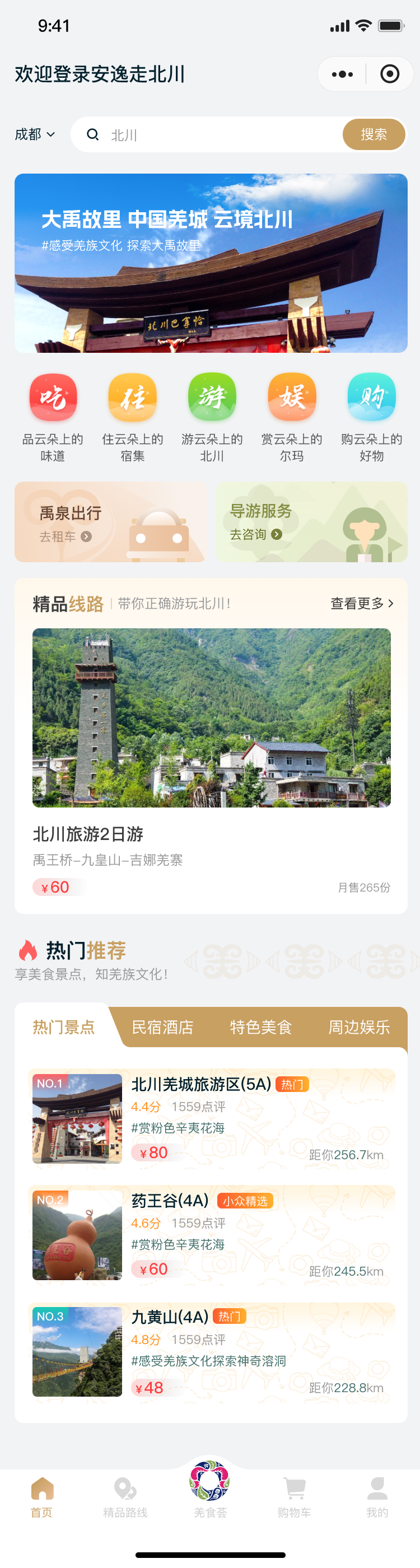Image resolution: width=420 pixels, height=1568 pixels.
Task: Open the 导游服务 consultation card
Action: [x=312, y=522]
